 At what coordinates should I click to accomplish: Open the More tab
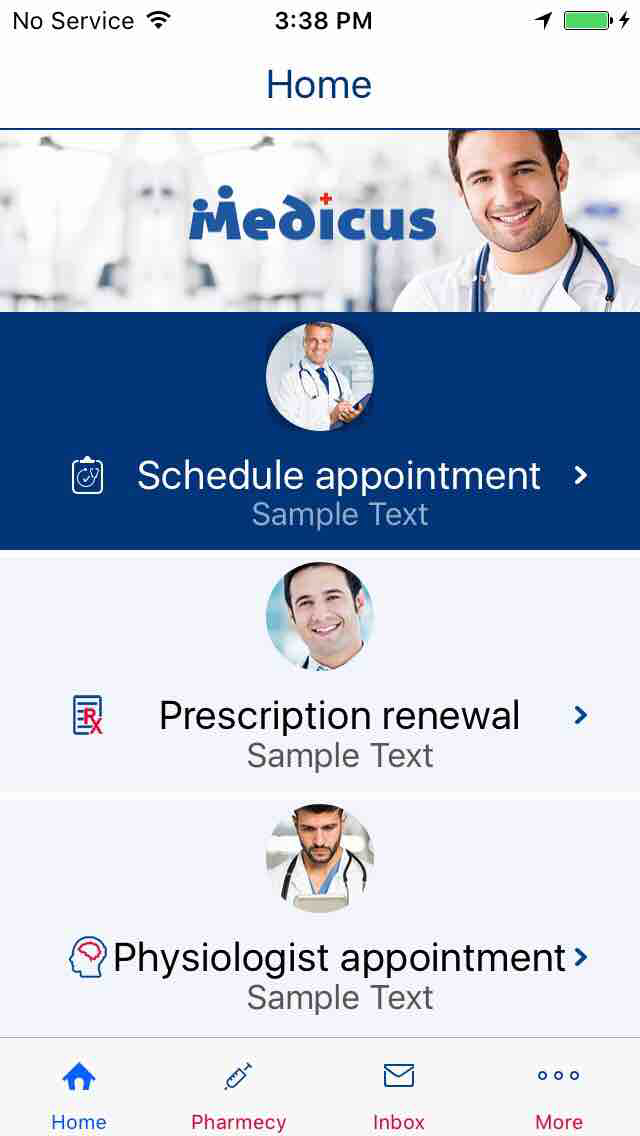558,1092
